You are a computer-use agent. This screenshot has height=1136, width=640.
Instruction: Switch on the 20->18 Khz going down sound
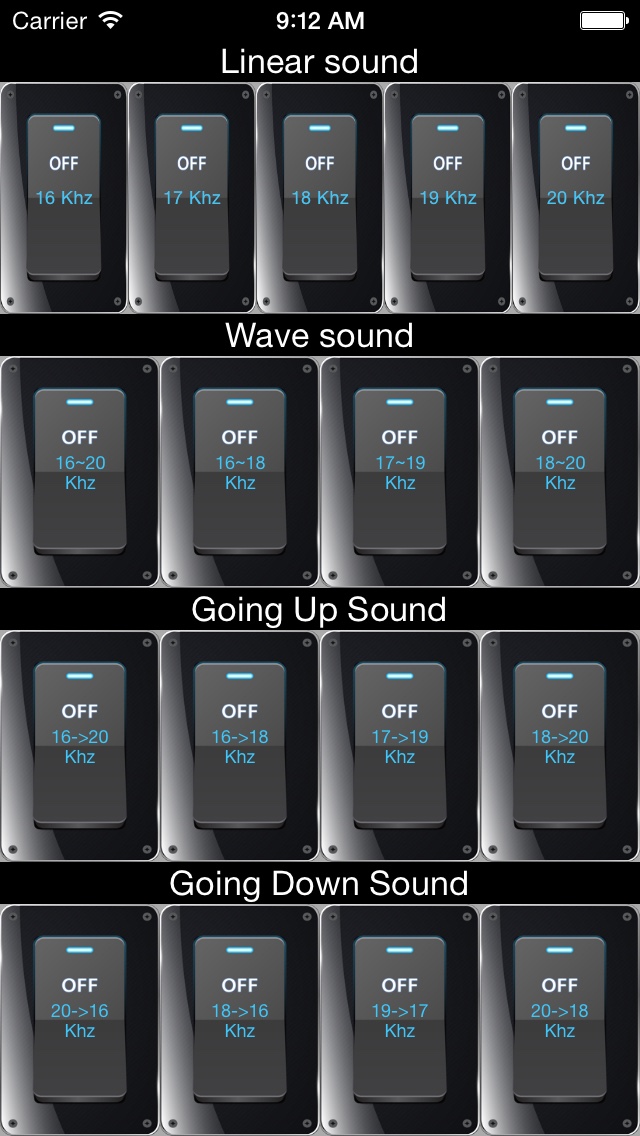click(560, 1018)
